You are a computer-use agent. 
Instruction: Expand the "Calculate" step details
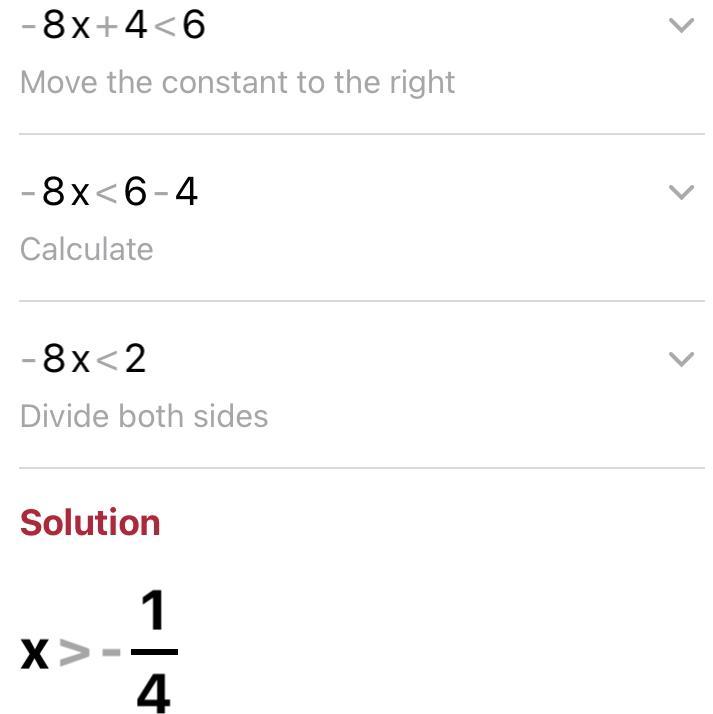click(681, 192)
